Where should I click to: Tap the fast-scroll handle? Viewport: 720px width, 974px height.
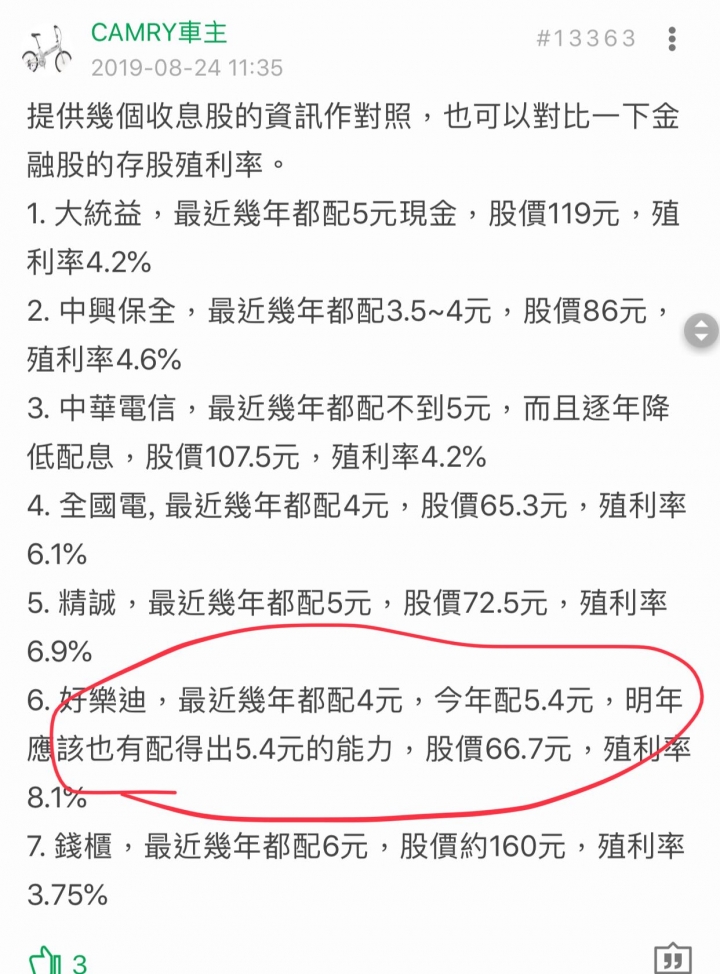click(x=700, y=332)
